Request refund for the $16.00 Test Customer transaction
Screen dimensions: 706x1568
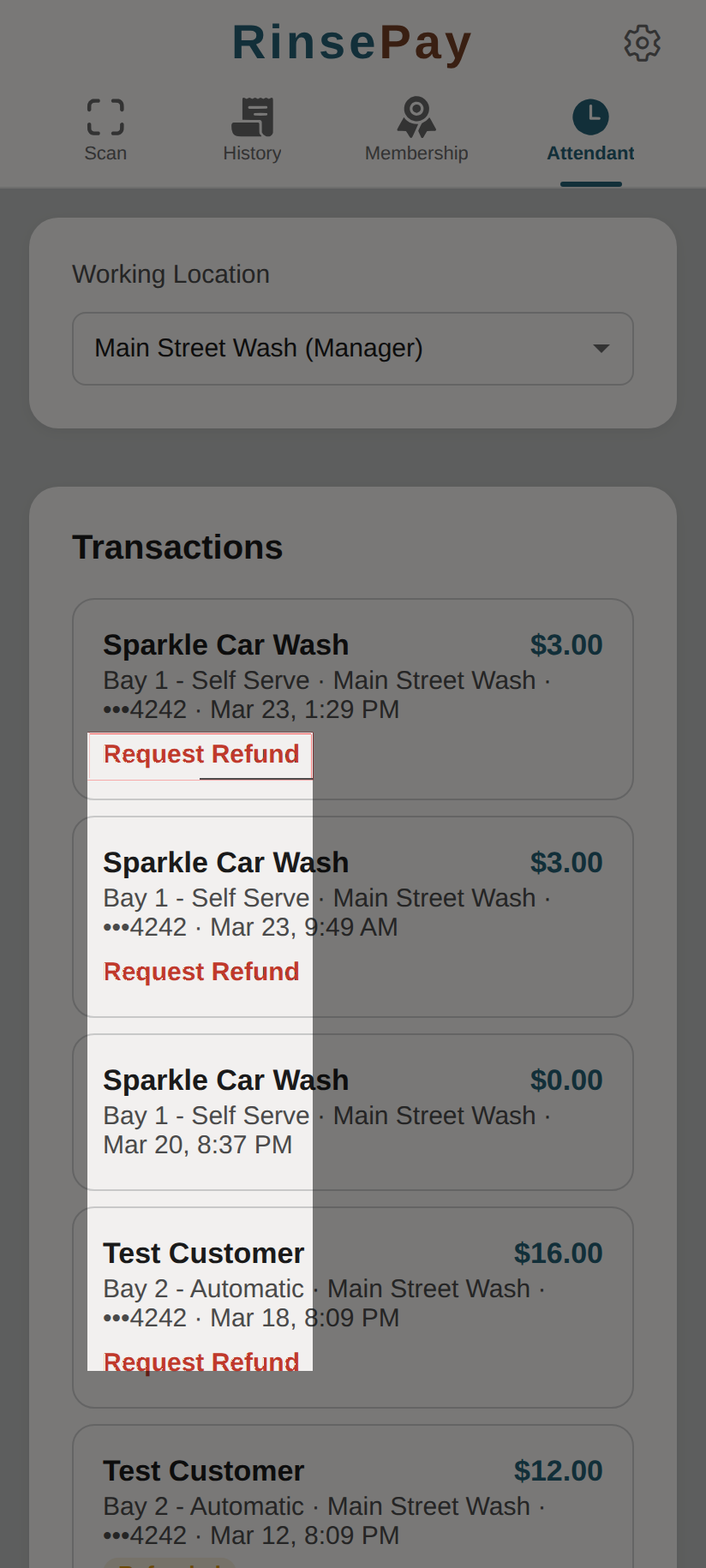[x=200, y=1362]
